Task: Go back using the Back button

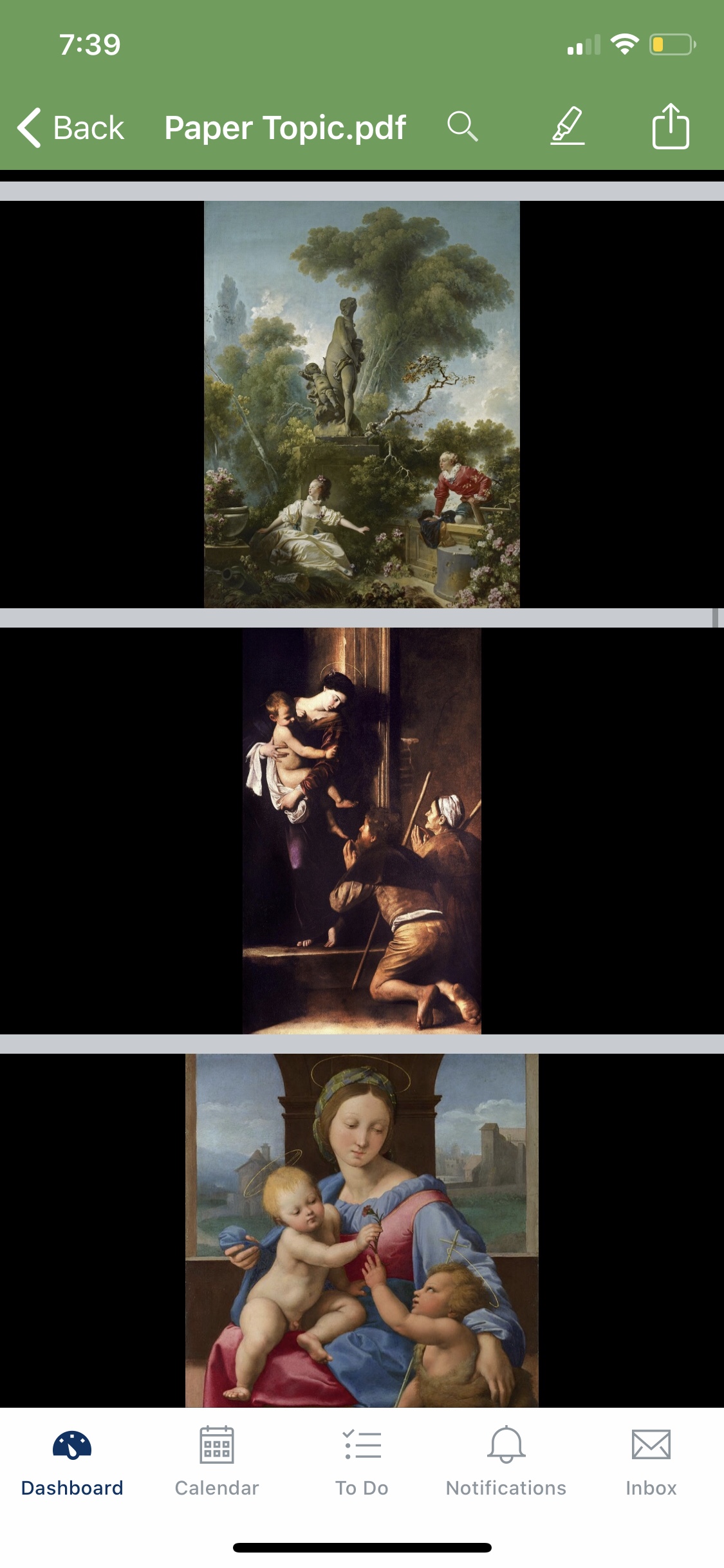Action: (x=71, y=127)
